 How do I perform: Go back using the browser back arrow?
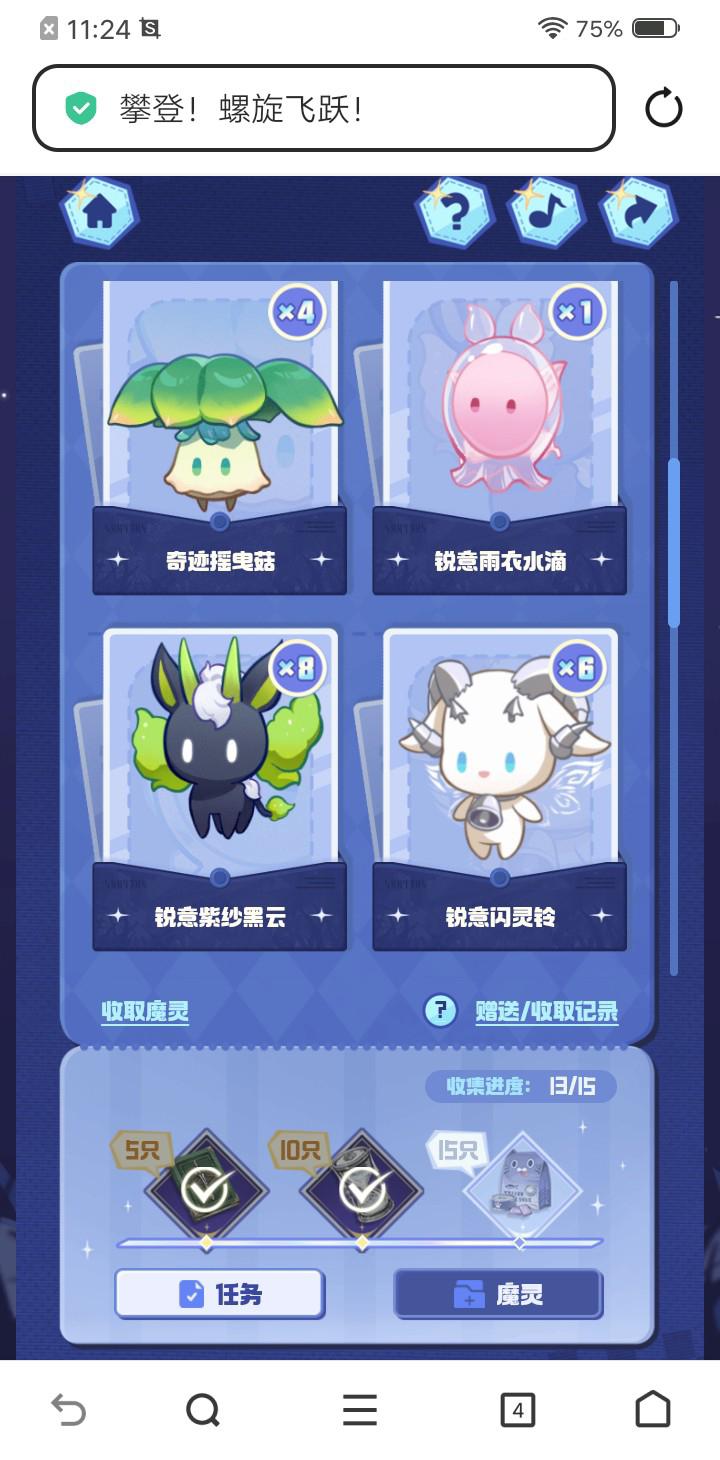pyautogui.click(x=68, y=1410)
